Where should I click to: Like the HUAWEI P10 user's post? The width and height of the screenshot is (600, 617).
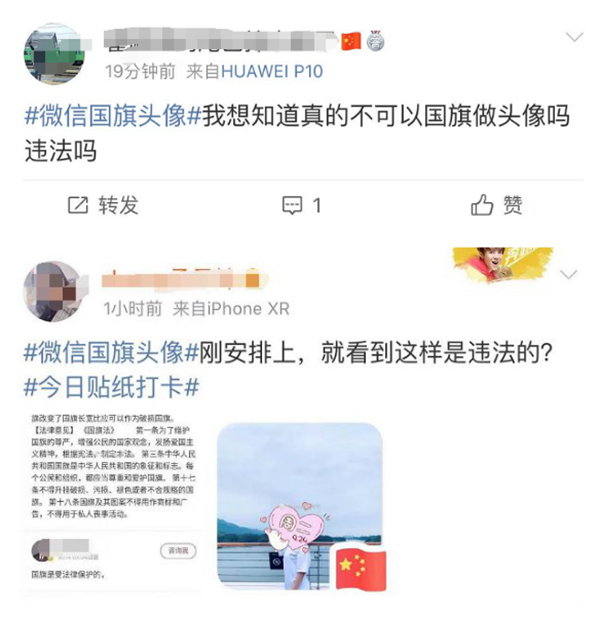(x=497, y=206)
